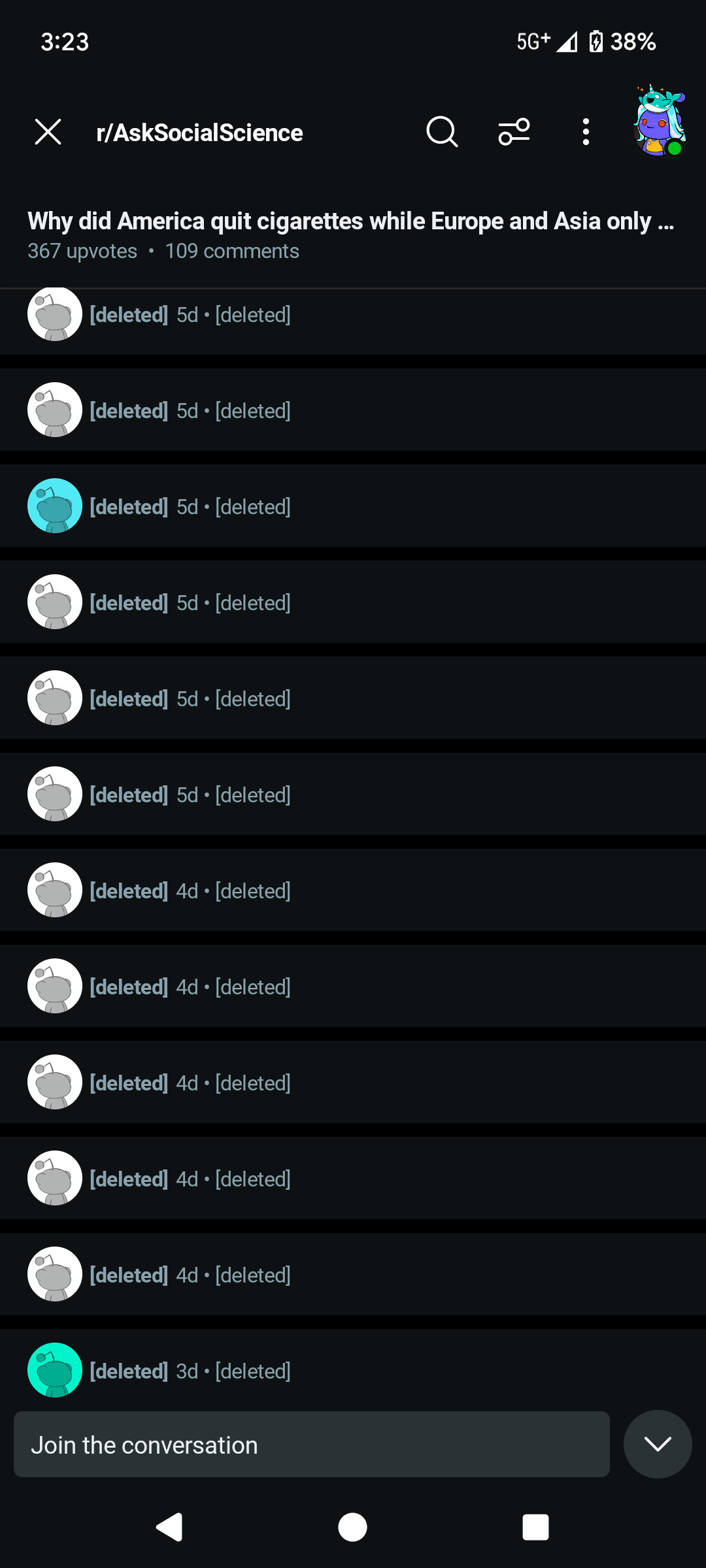Go to the home screen

352,1527
